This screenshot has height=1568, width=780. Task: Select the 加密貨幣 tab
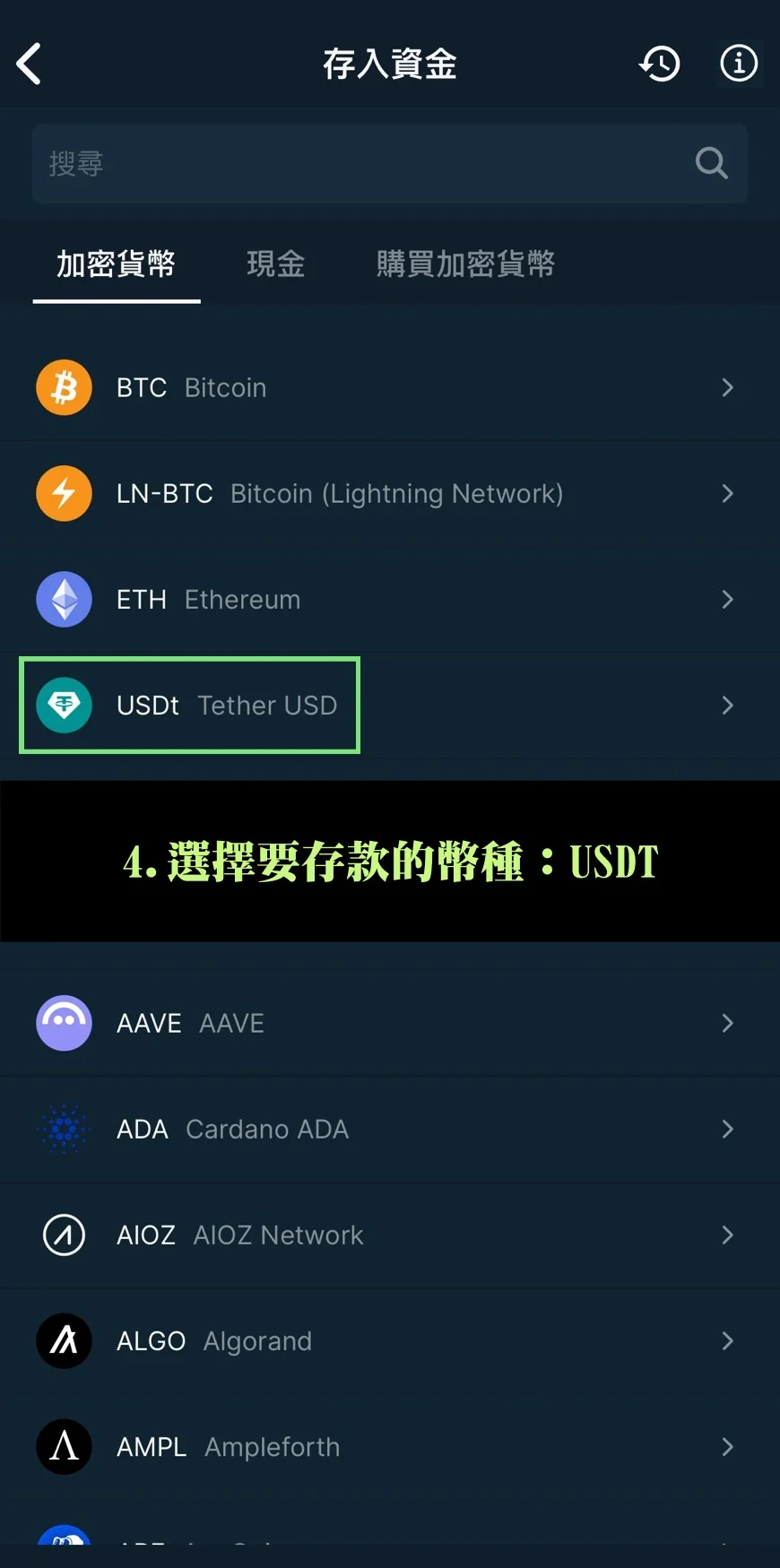click(x=116, y=264)
